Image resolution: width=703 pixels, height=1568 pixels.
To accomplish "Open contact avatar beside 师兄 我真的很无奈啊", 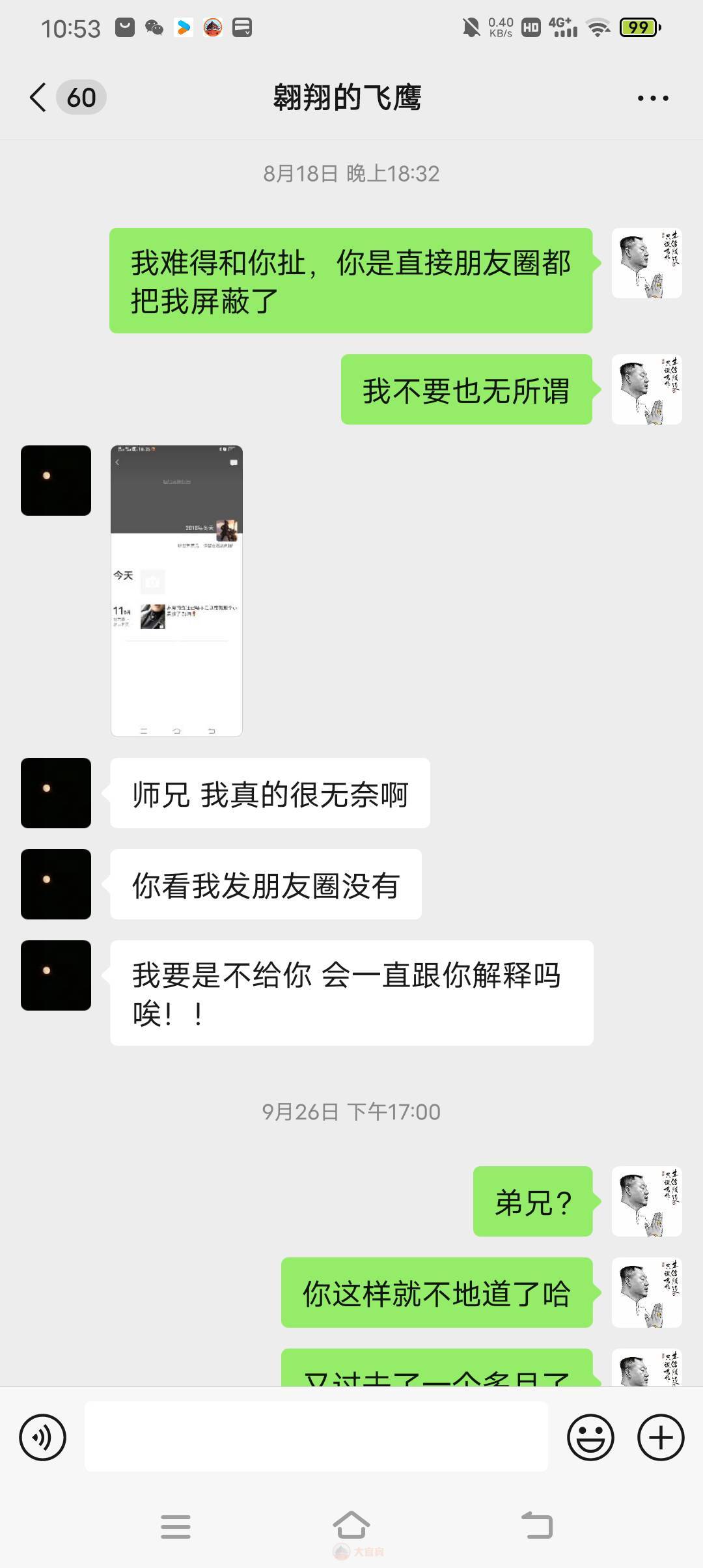I will pos(56,793).
